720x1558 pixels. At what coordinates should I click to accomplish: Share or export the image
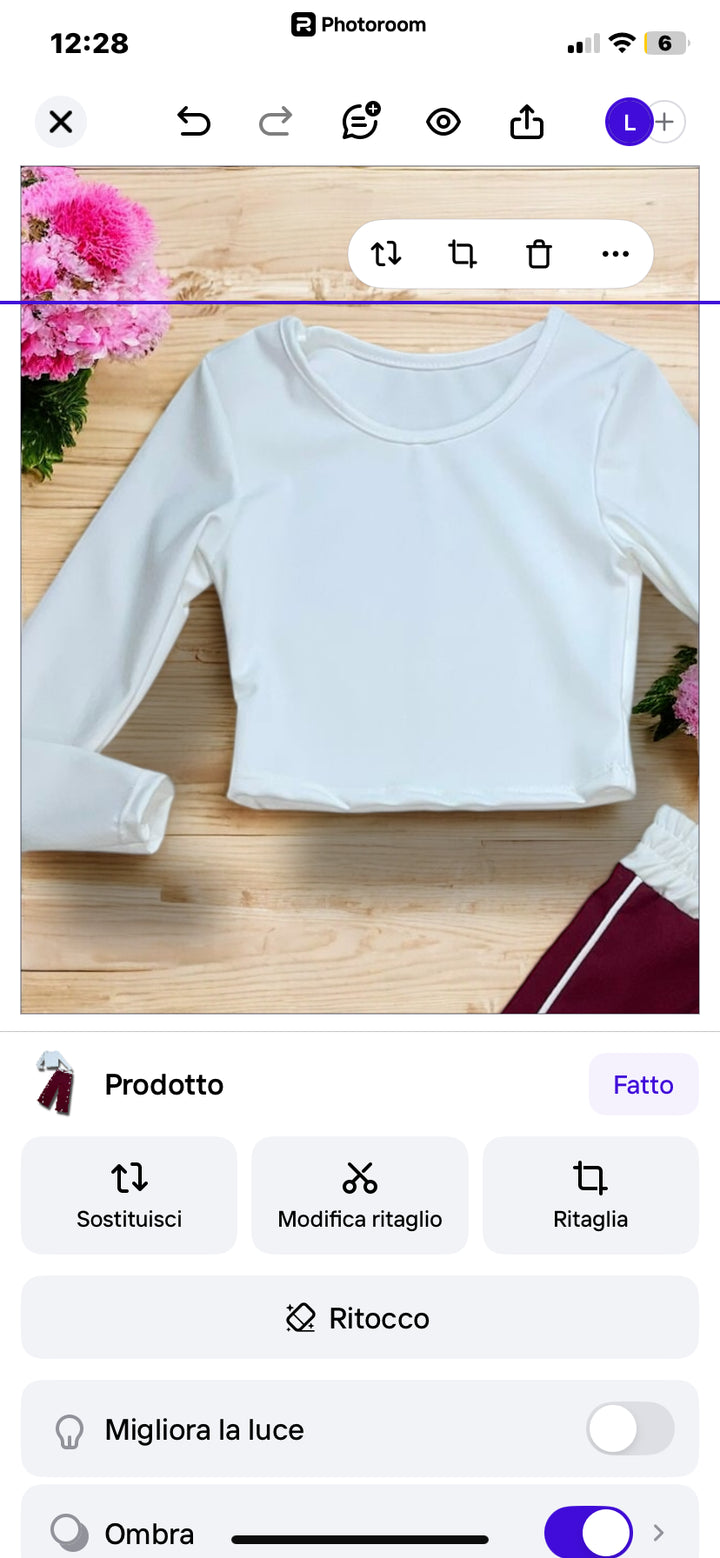pos(527,122)
